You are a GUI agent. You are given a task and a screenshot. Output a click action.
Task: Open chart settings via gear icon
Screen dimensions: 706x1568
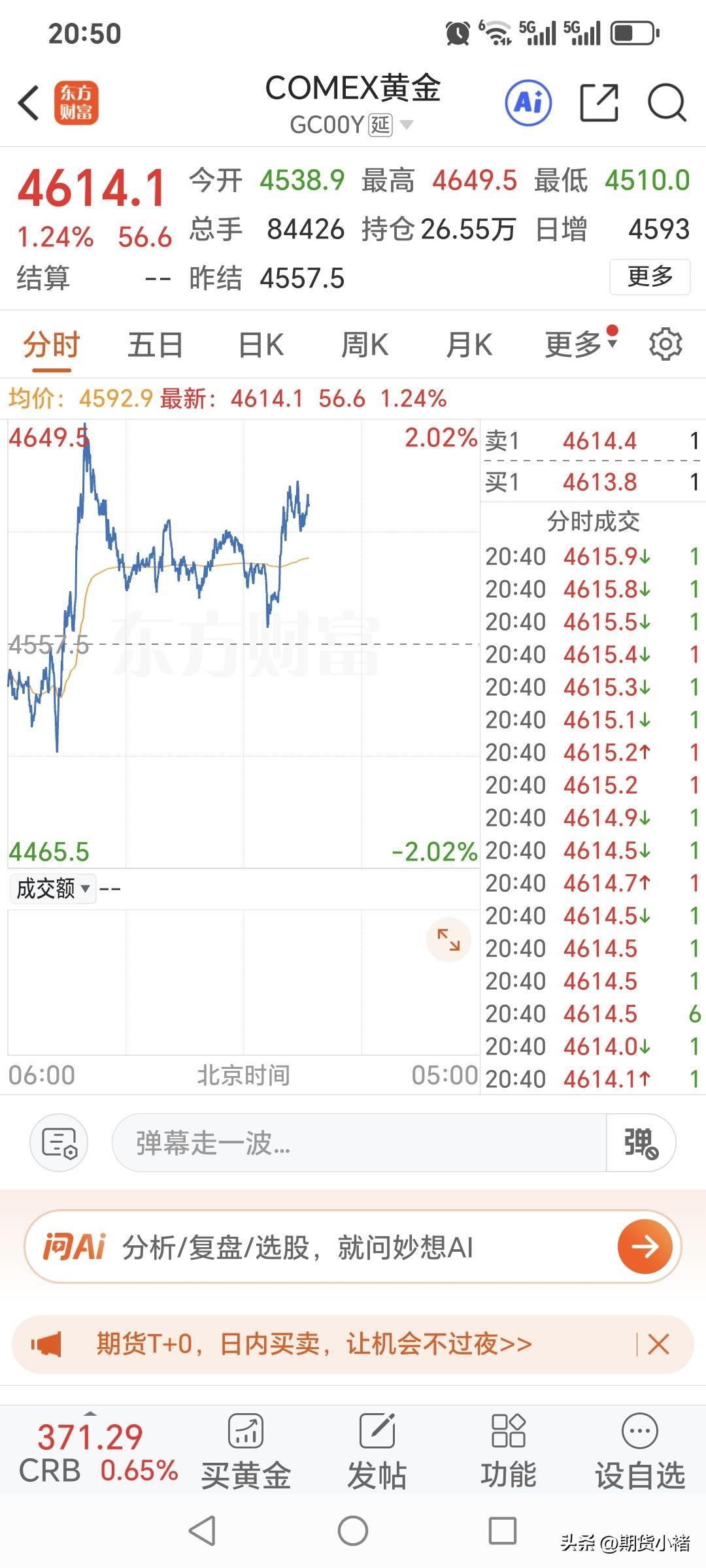coord(667,342)
